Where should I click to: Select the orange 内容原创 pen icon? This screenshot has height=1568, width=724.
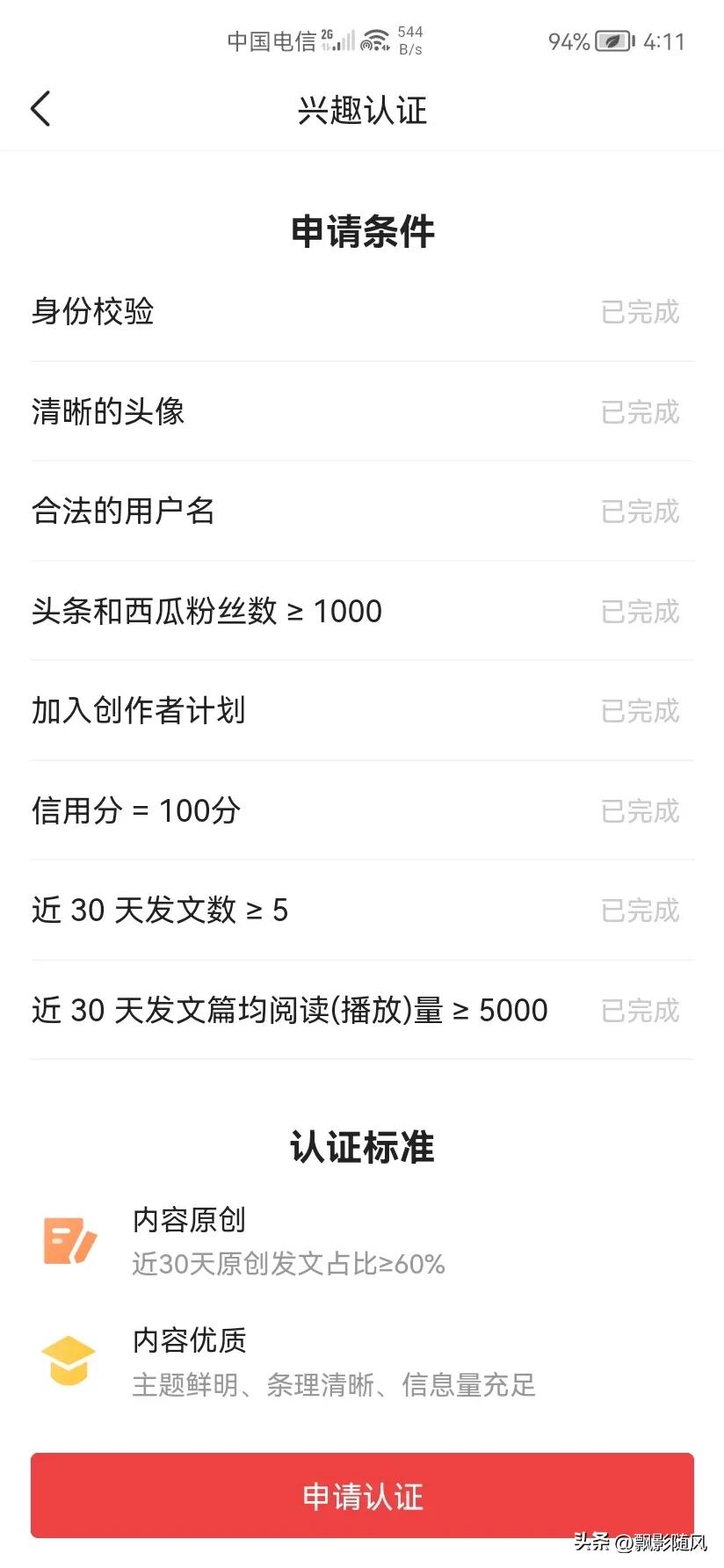coord(69,1241)
